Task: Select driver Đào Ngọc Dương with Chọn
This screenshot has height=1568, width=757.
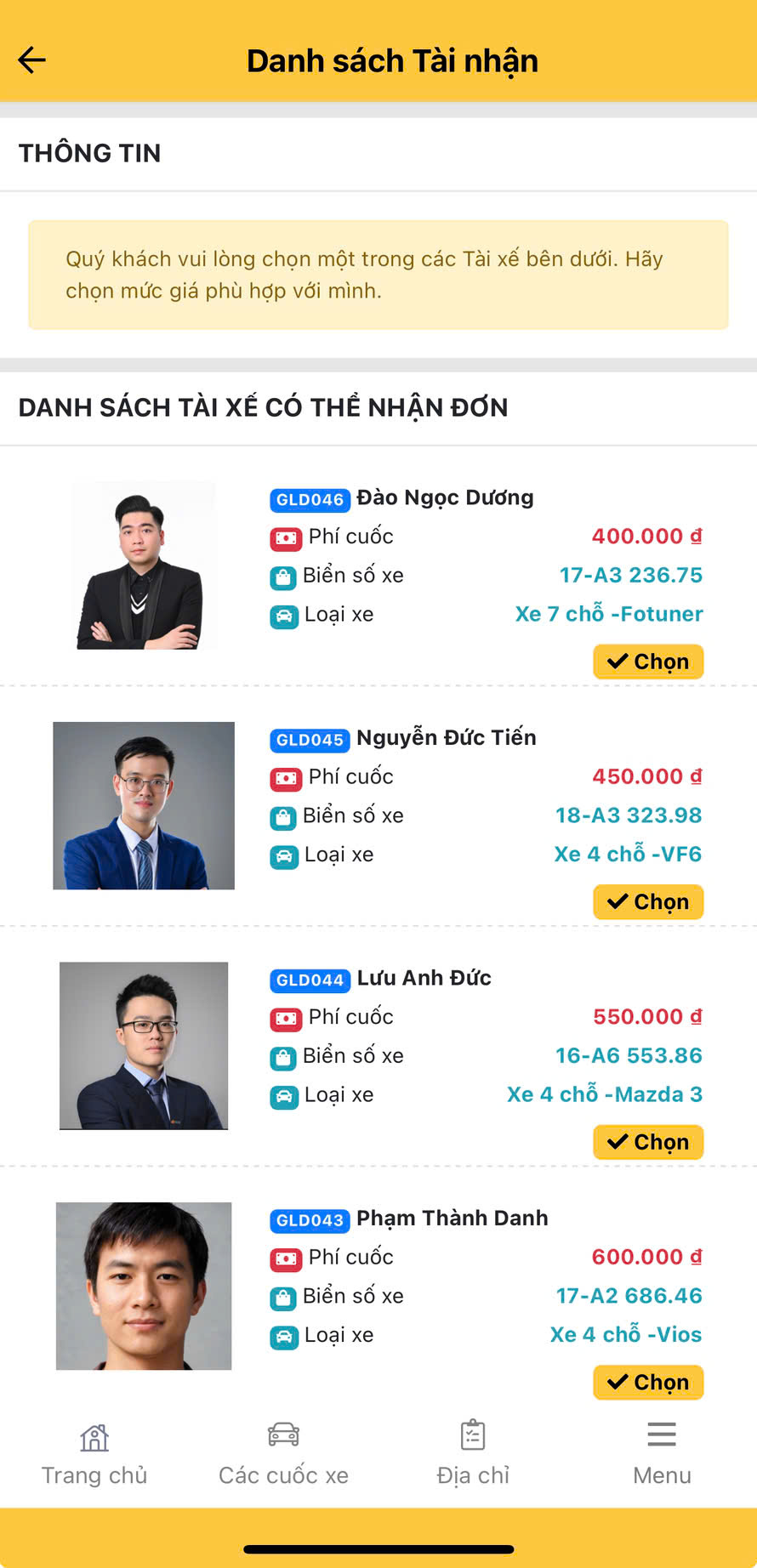Action: click(648, 662)
